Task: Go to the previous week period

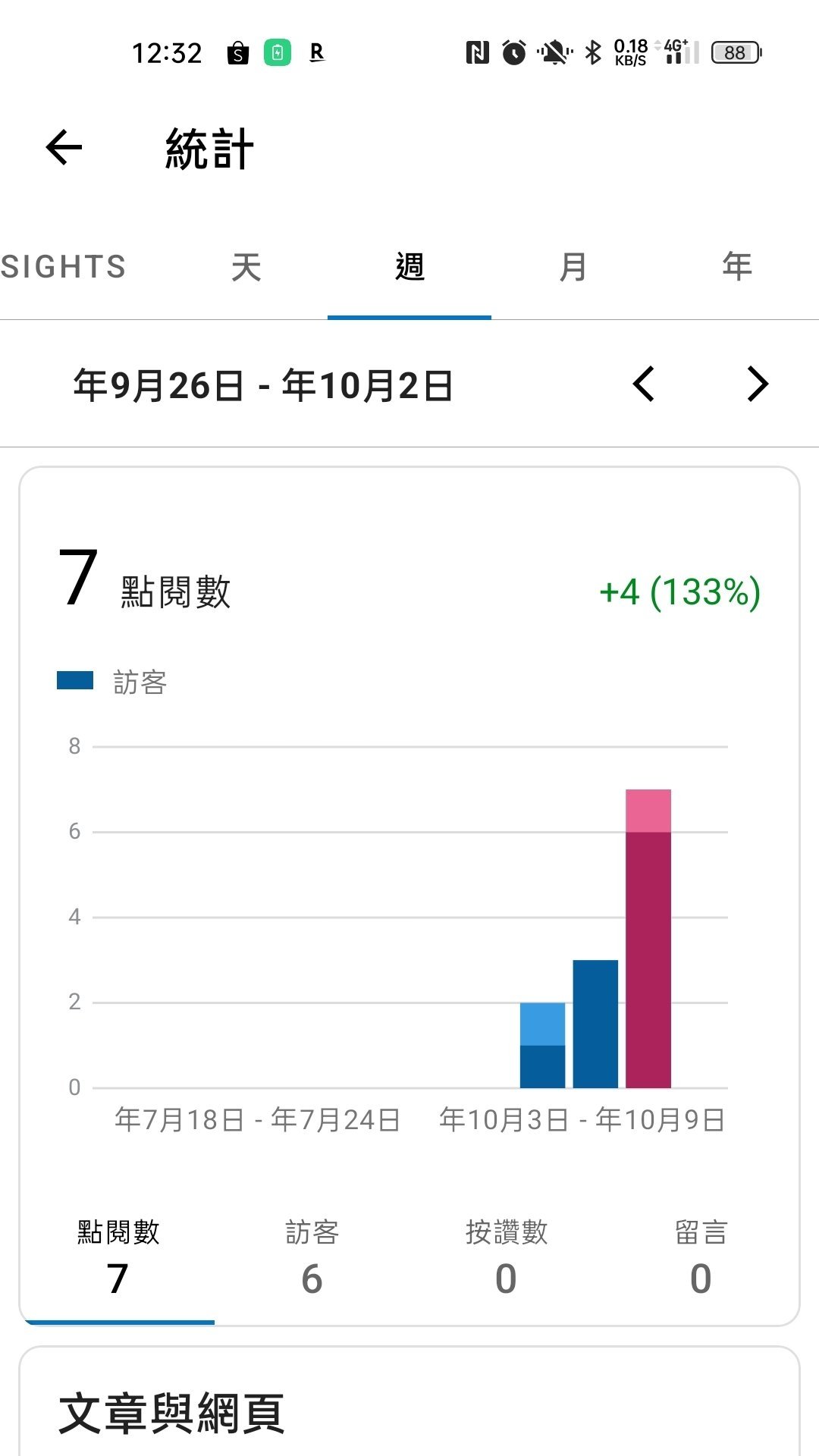Action: 643,384
